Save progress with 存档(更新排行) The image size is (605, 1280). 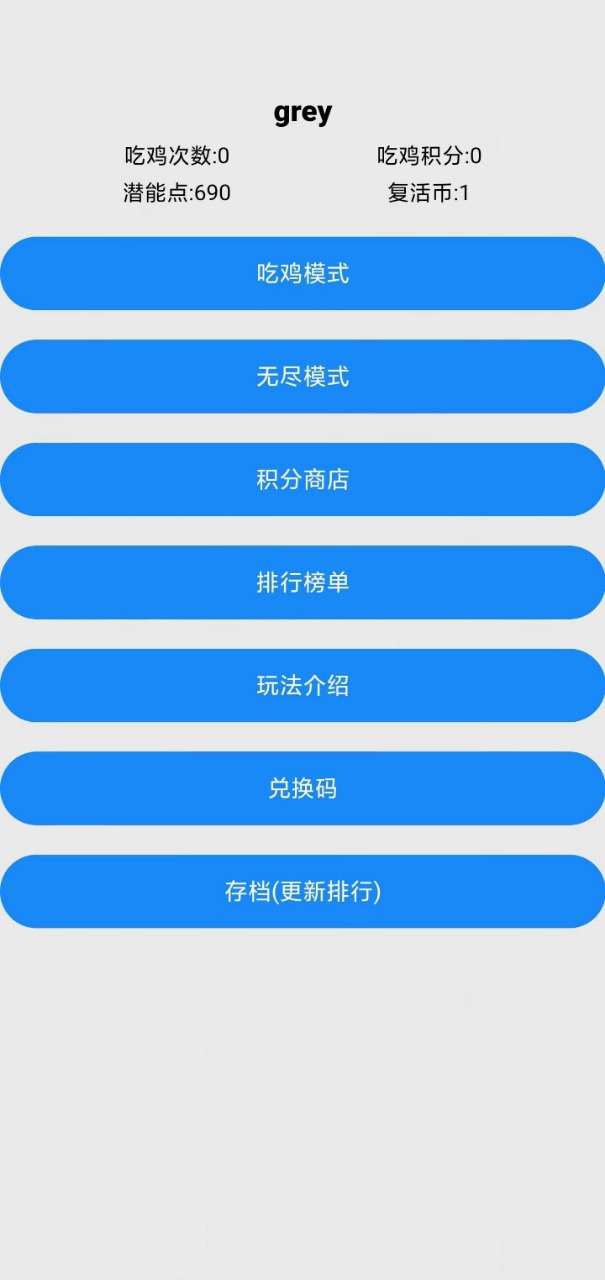pyautogui.click(x=302, y=891)
